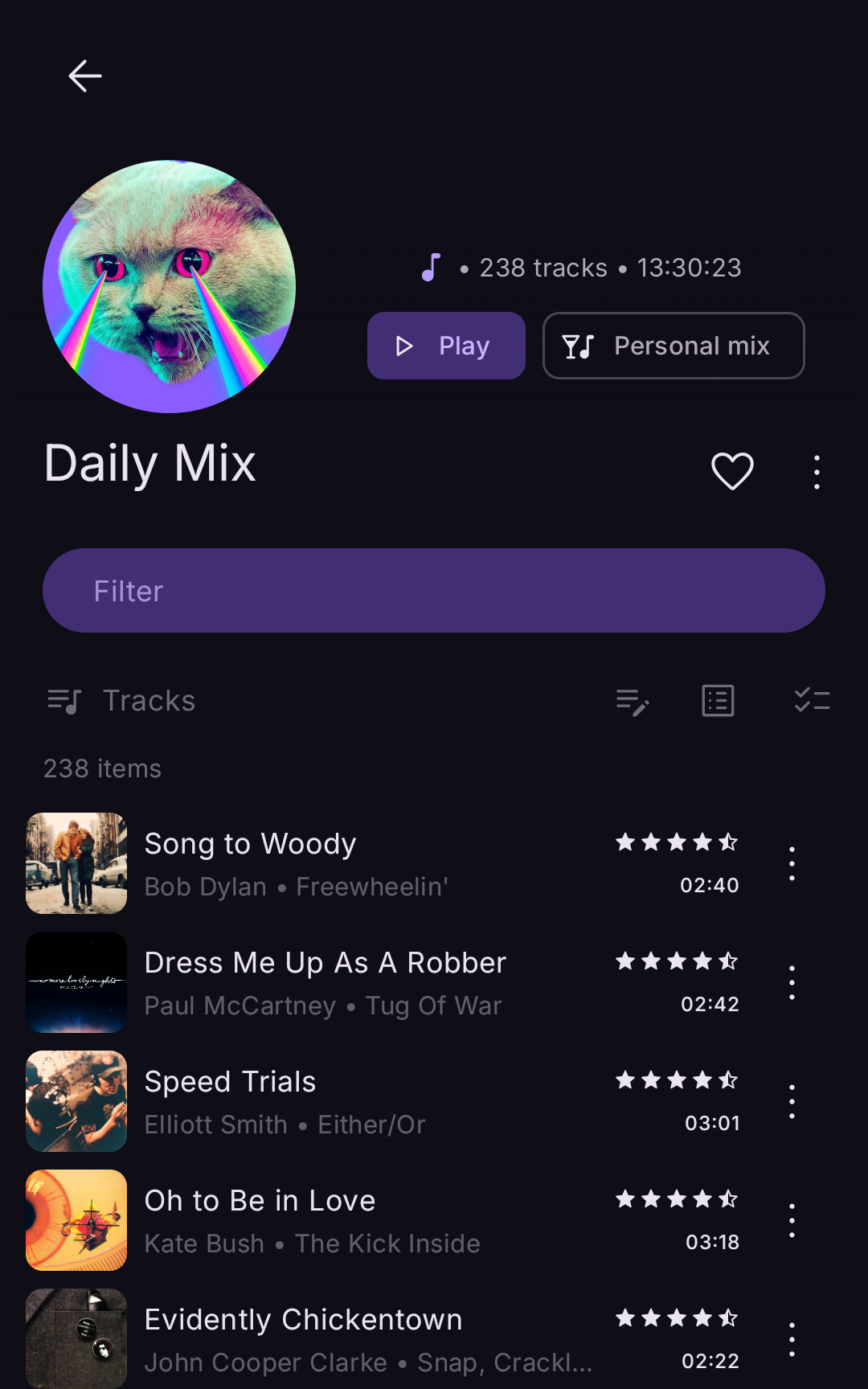868x1389 pixels.
Task: Go back using the arrow icon
Action: [84, 76]
